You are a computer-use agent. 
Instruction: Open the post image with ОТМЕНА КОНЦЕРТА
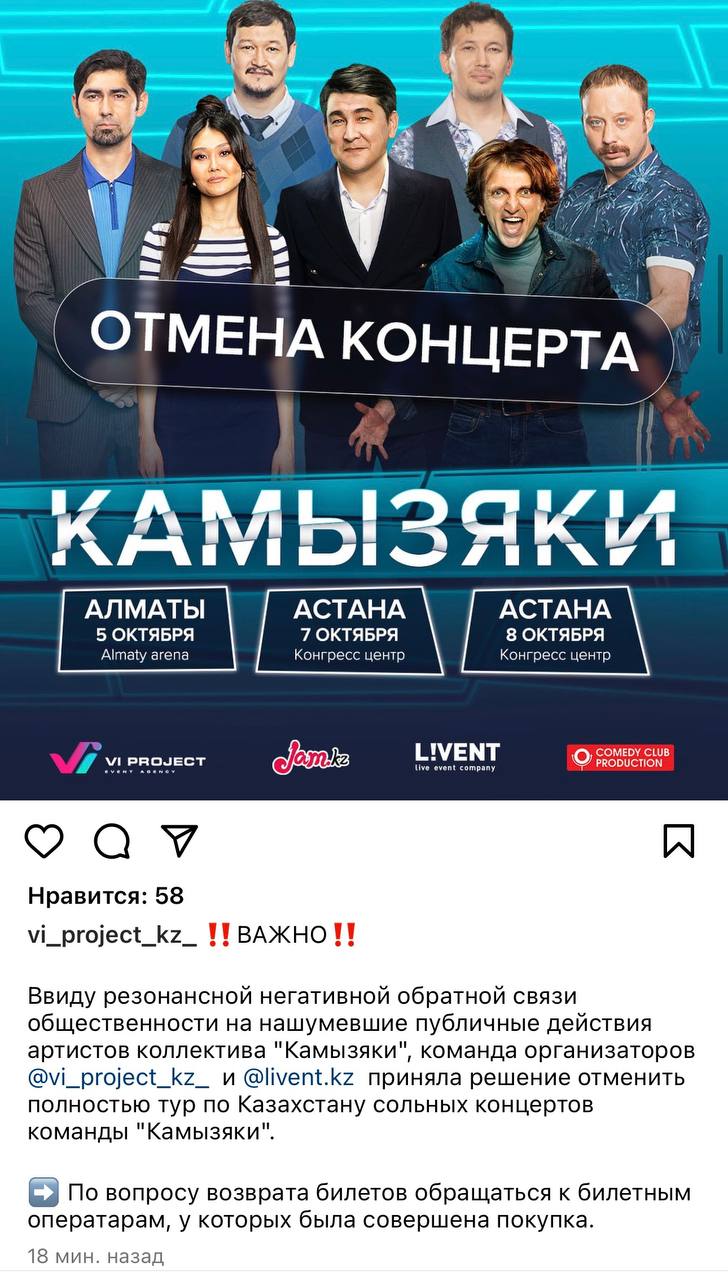click(364, 400)
